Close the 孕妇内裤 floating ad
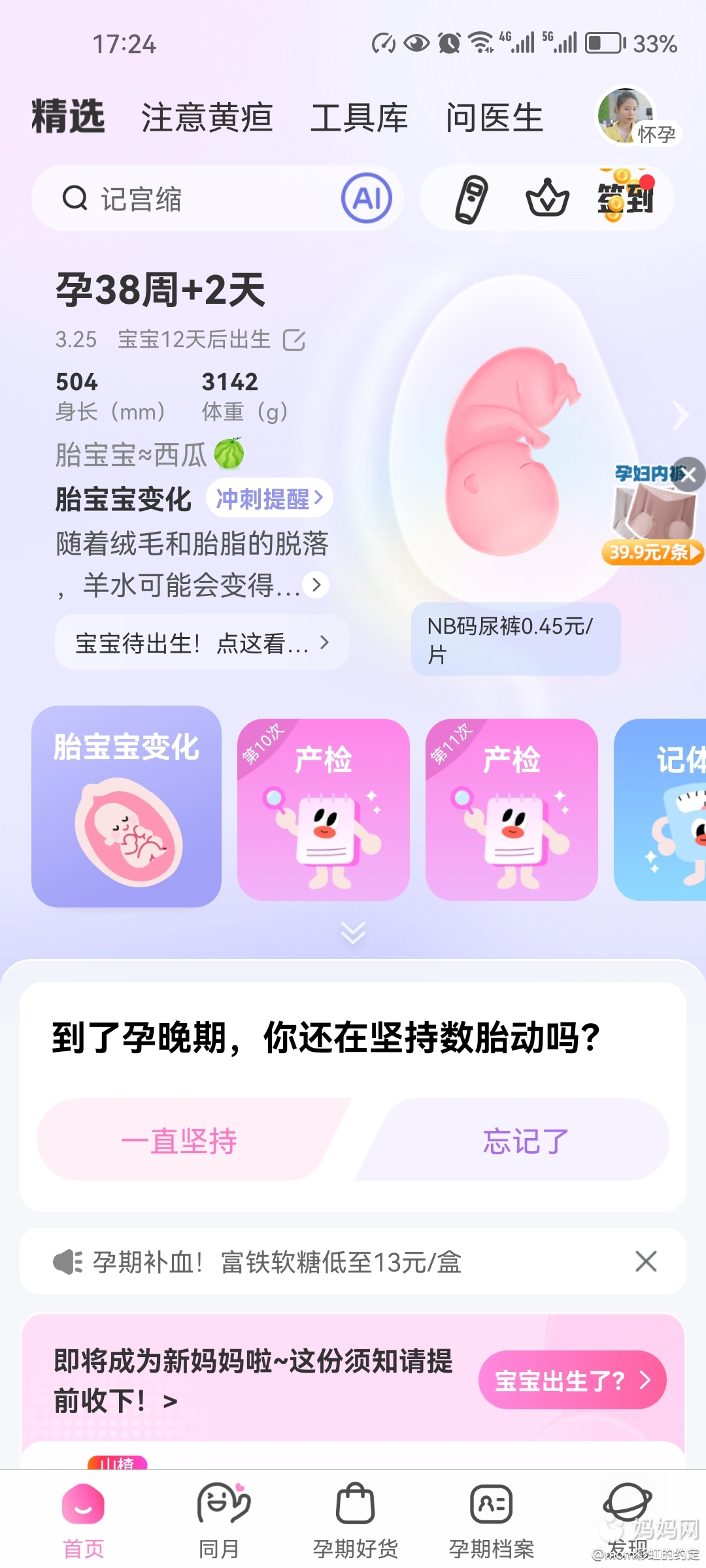 tap(689, 474)
